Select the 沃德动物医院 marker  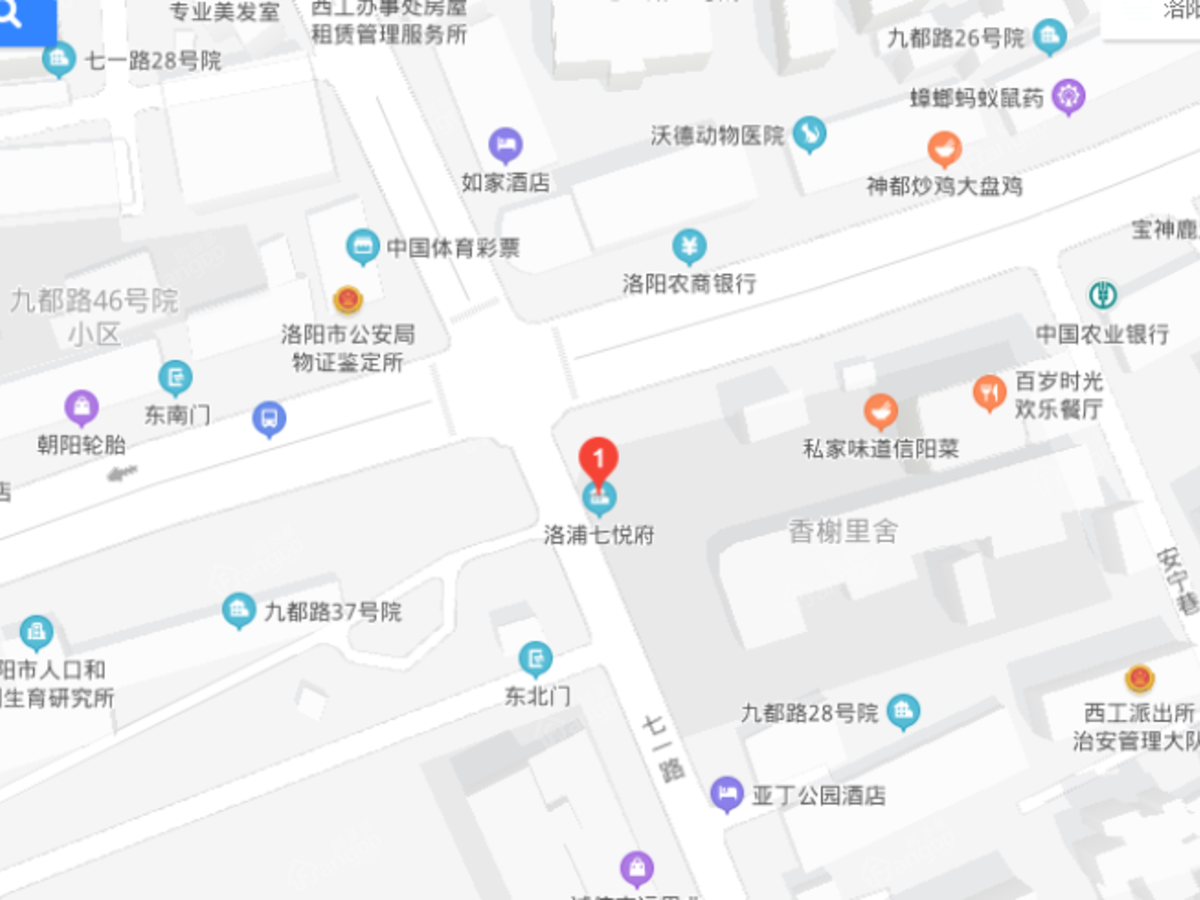tap(809, 133)
